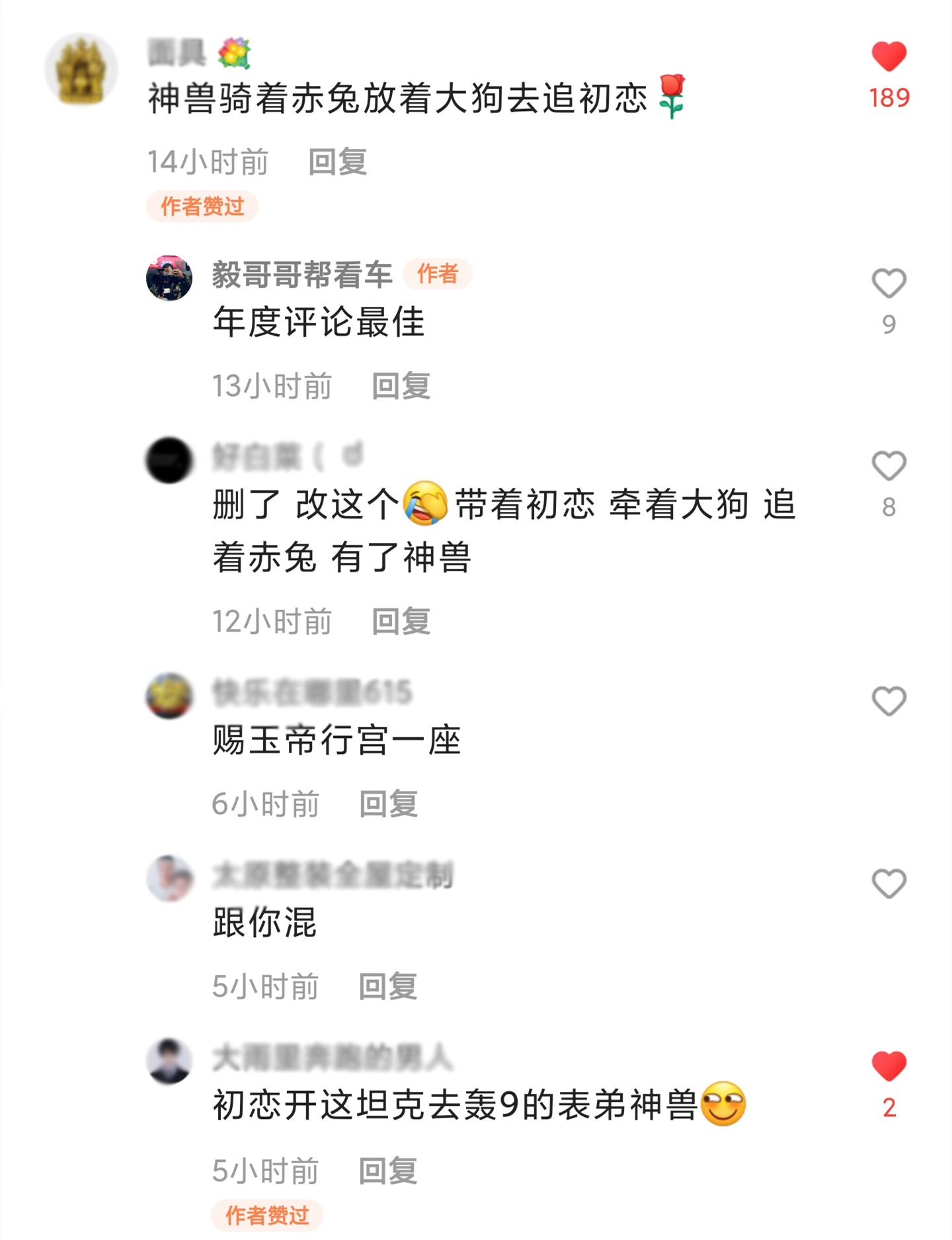Like the 赐玉帝行宫一座 comment
This screenshot has height=1240, width=952.
(889, 701)
